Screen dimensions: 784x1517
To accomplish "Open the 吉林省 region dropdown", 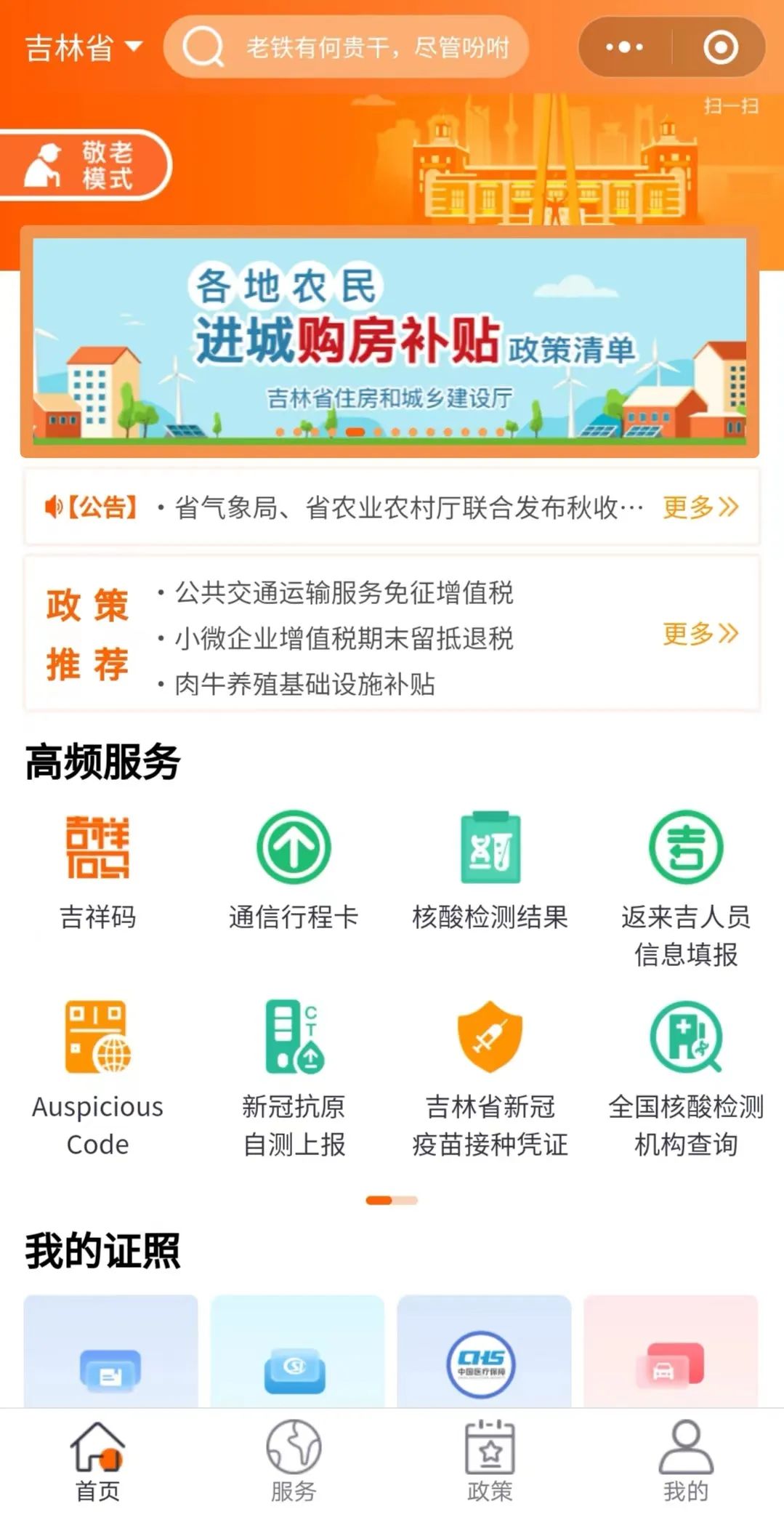I will (x=84, y=48).
